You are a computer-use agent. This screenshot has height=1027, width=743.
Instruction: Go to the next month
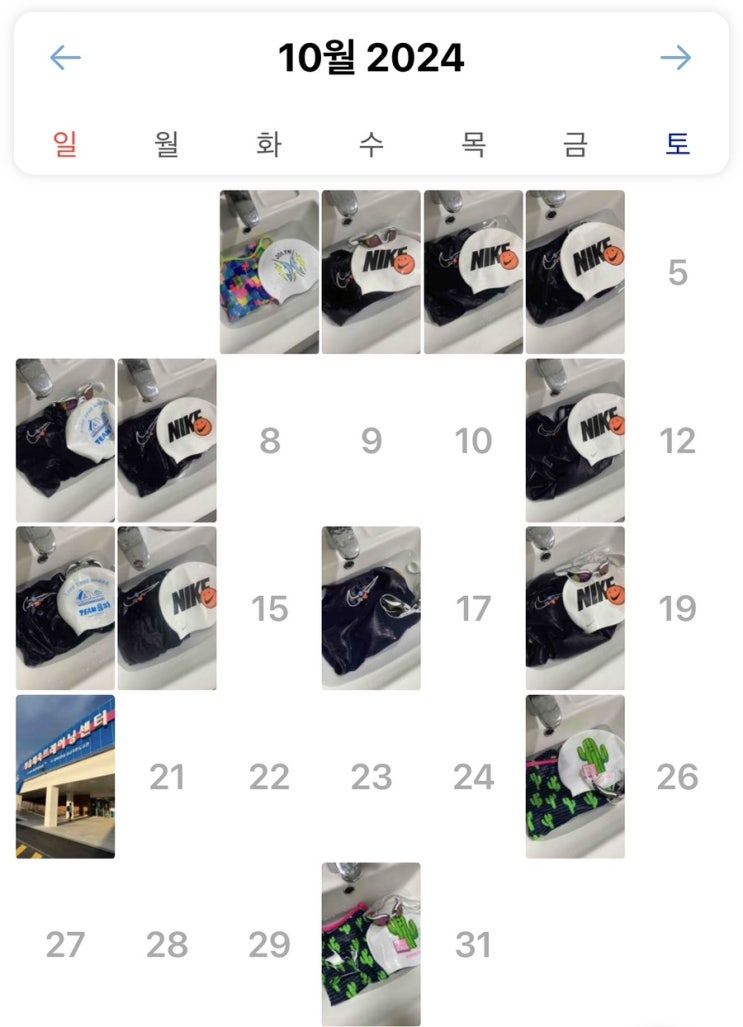[x=676, y=58]
